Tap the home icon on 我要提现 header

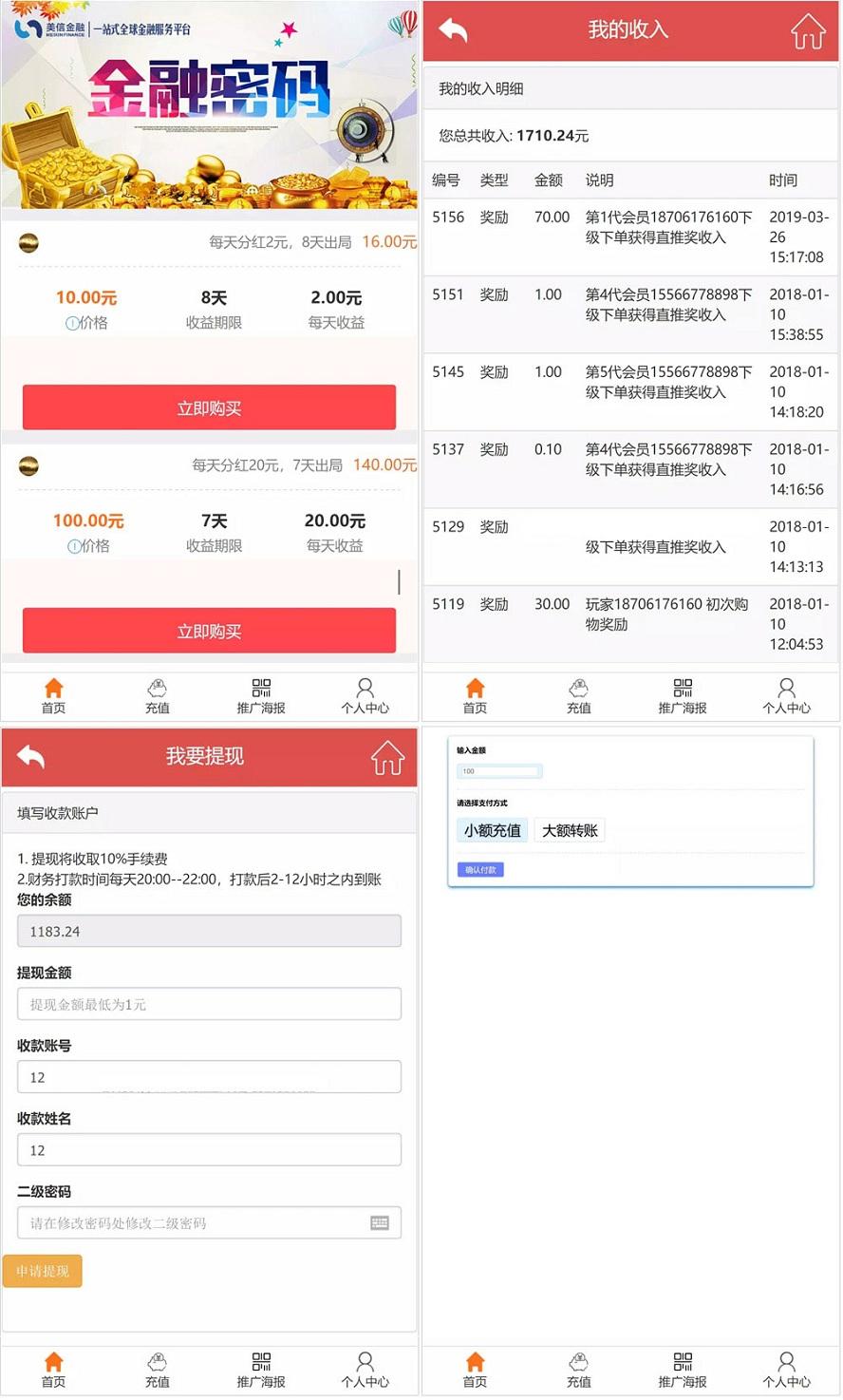coord(386,756)
